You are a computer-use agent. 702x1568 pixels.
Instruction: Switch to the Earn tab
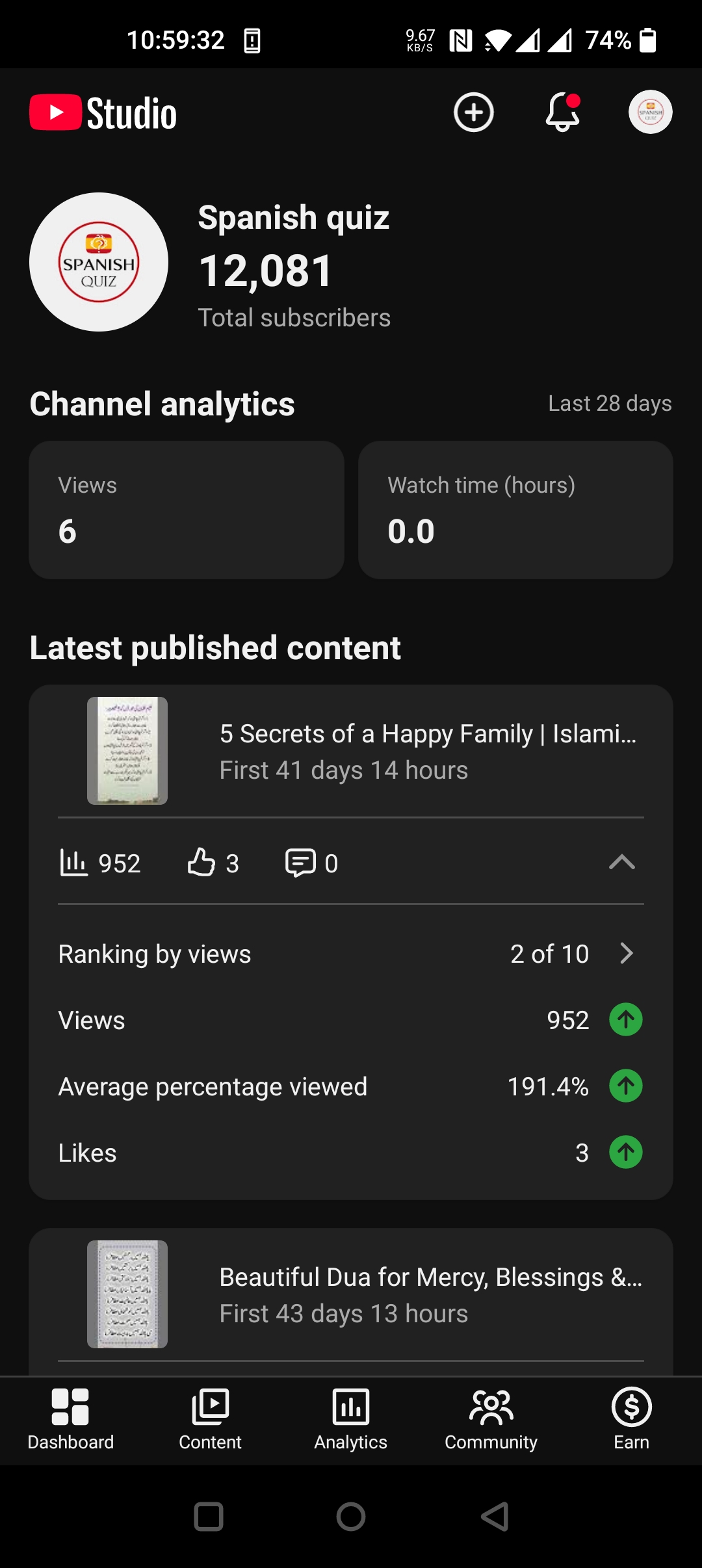pyautogui.click(x=632, y=1419)
